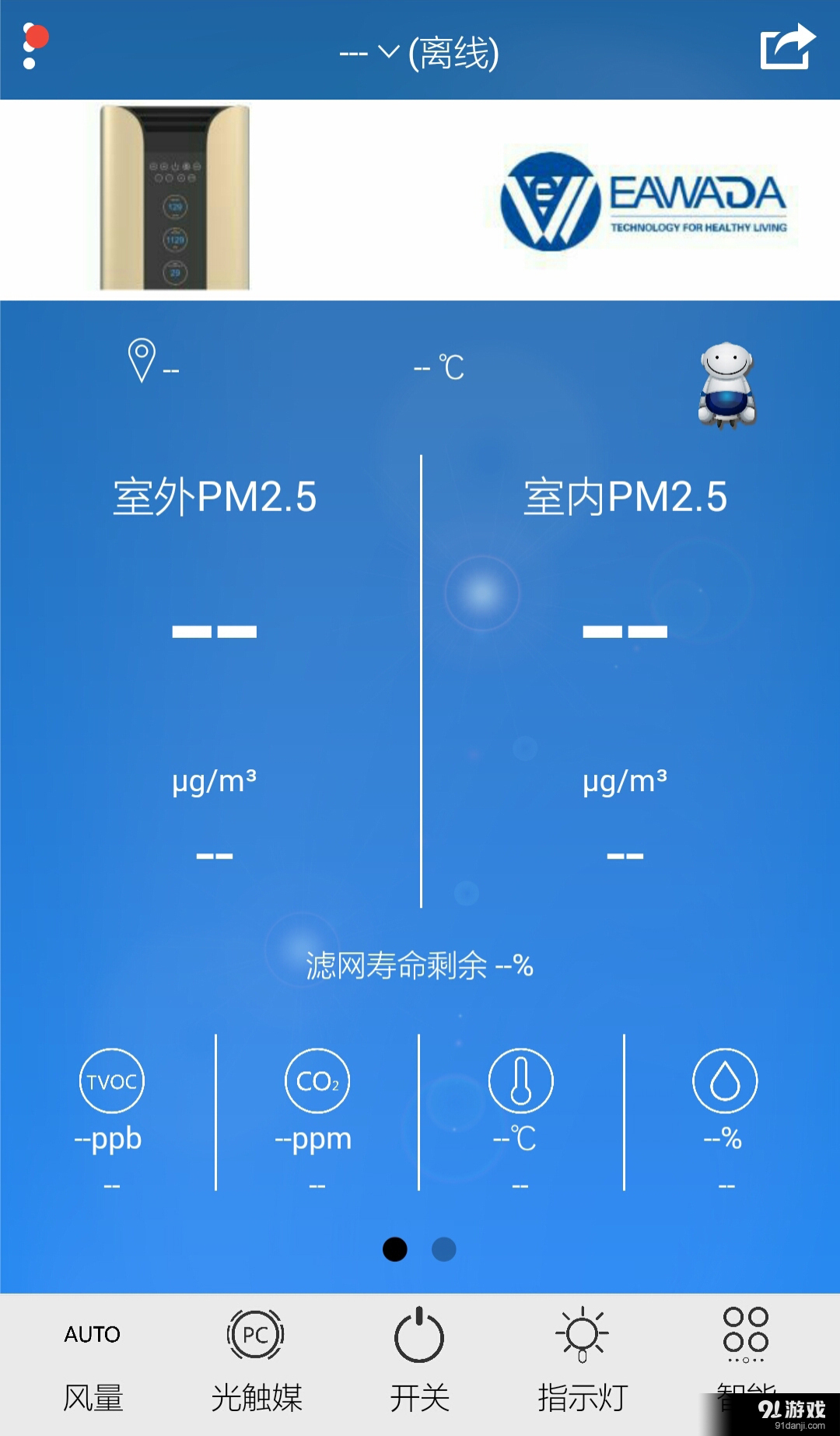Tap the CO₂ concentration icon
The height and width of the screenshot is (1436, 840).
[x=316, y=1081]
